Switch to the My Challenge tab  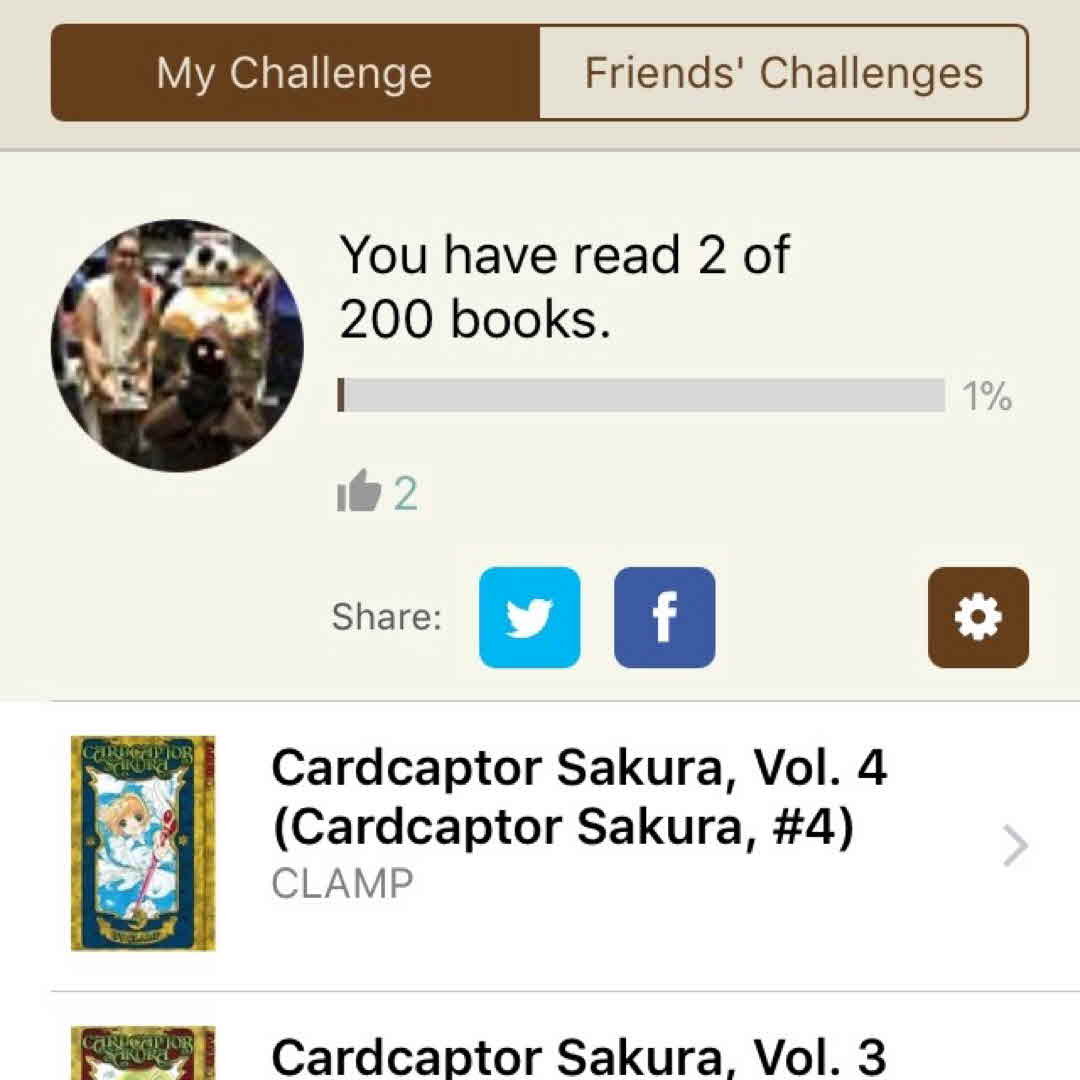(x=295, y=74)
